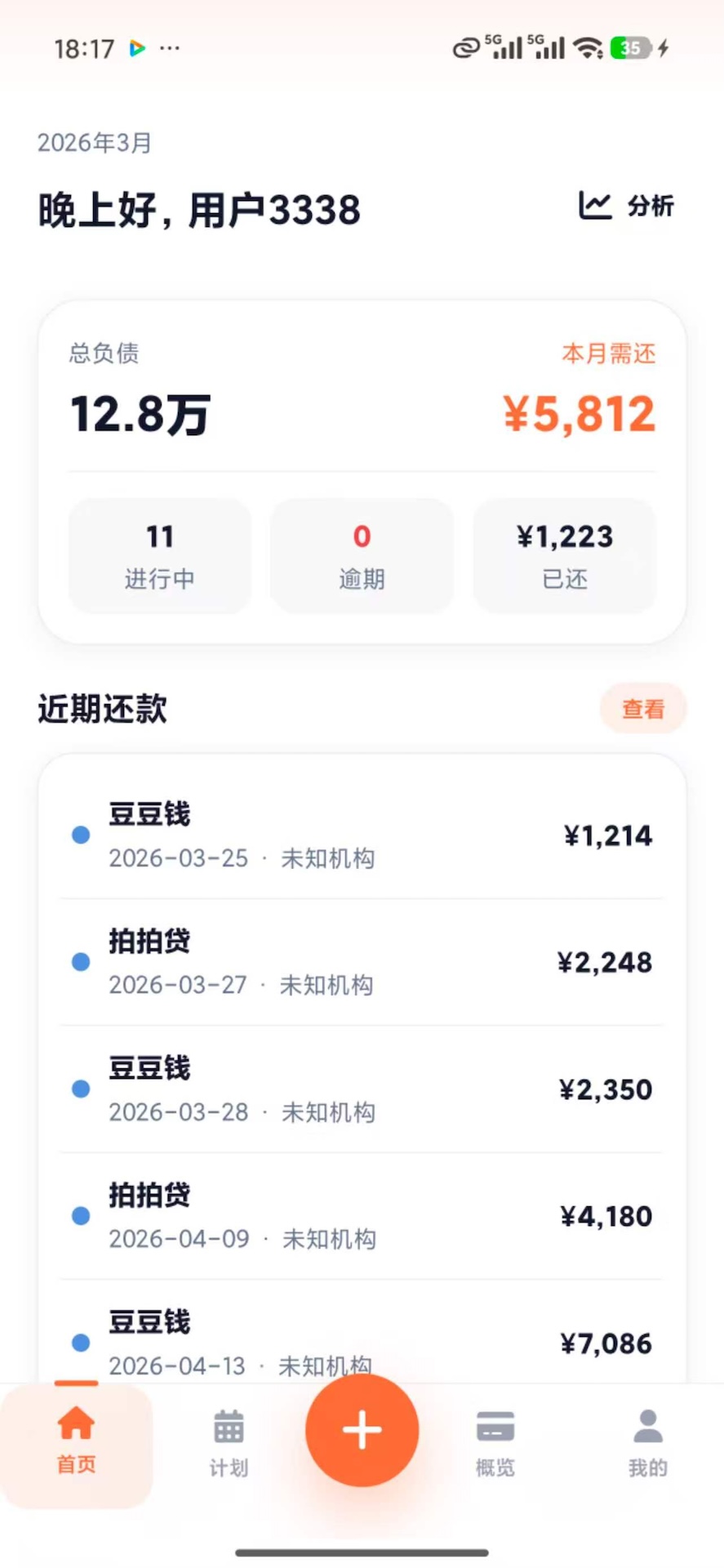Tap the orange plus button to add record
The width and height of the screenshot is (724, 1568).
(362, 1430)
